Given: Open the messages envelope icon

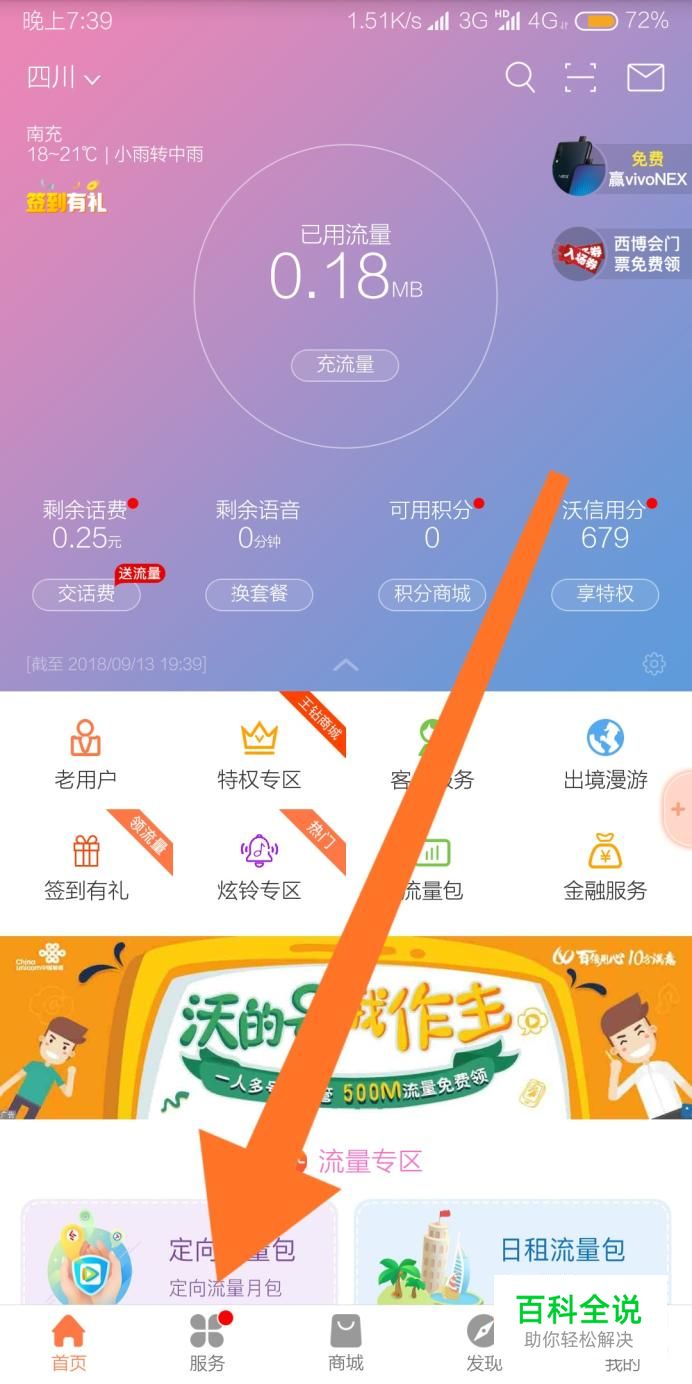Looking at the screenshot, I should 645,77.
